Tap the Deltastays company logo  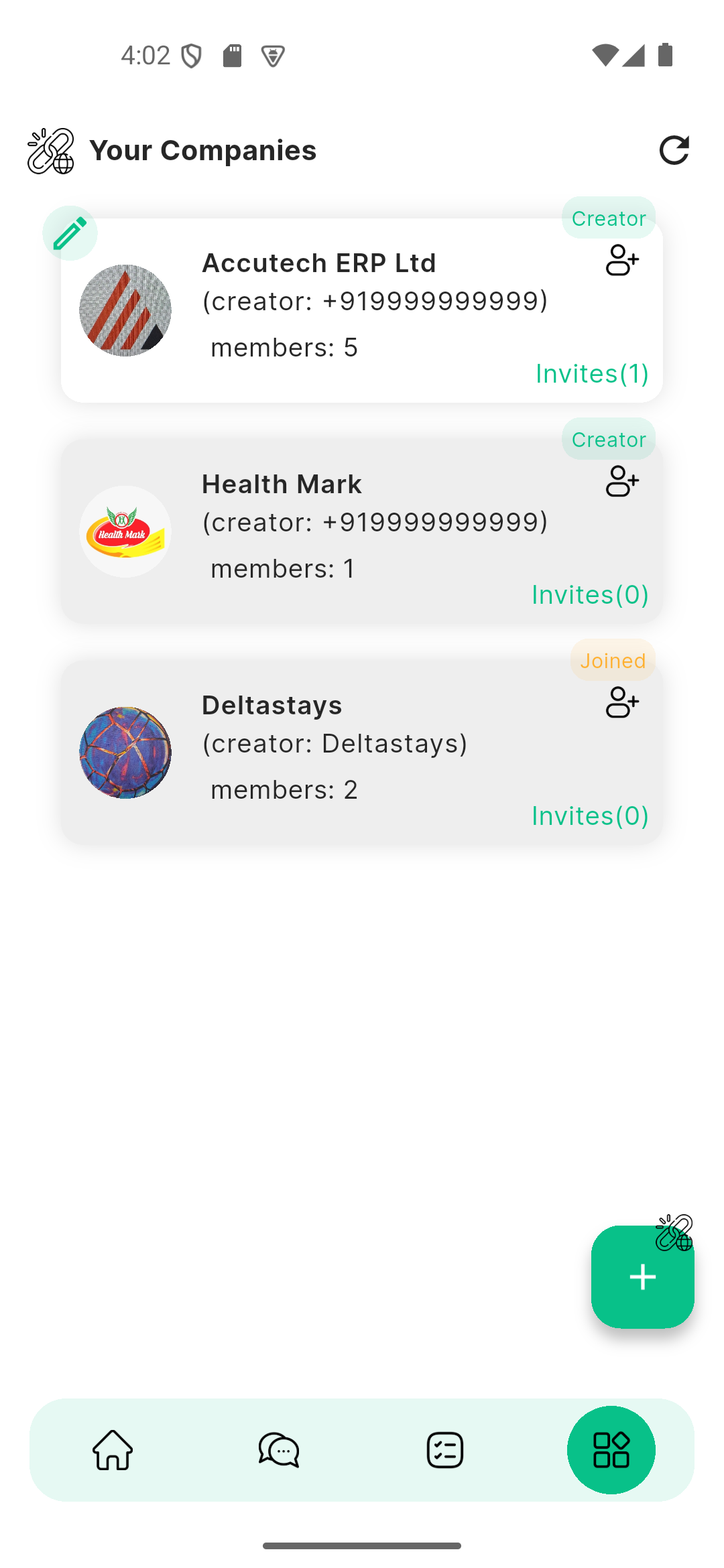125,753
